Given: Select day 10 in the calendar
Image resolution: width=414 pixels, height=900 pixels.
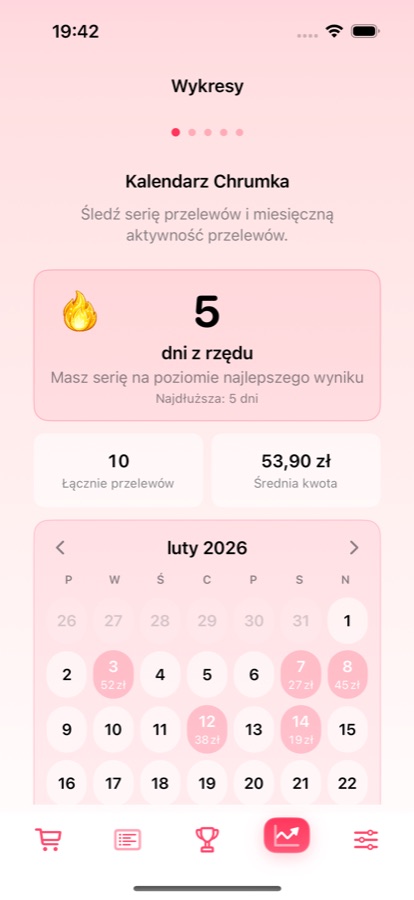Looking at the screenshot, I should coord(113,730).
